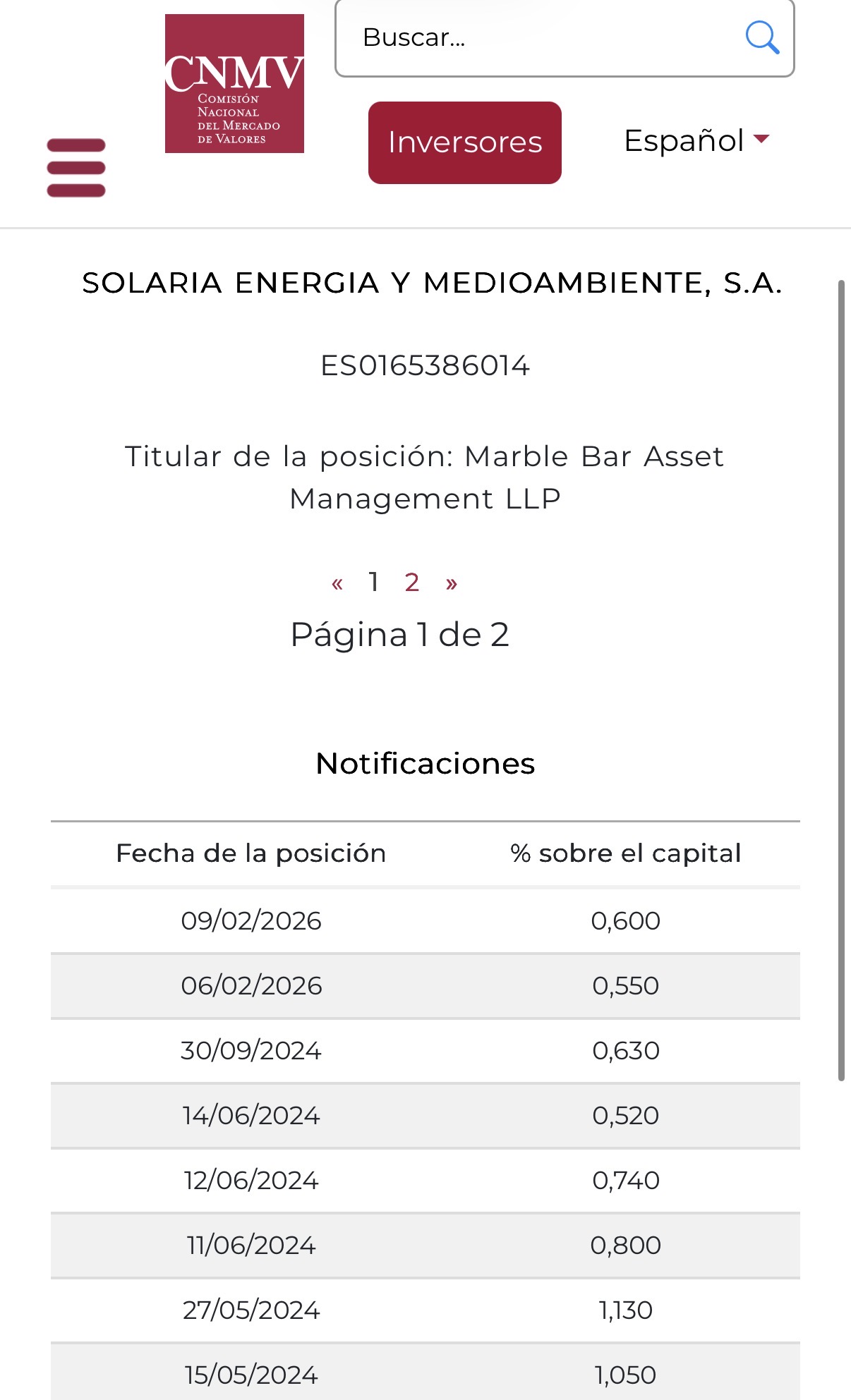Open the hamburger navigation menu
Screen dimensions: 851x1400
[76, 166]
